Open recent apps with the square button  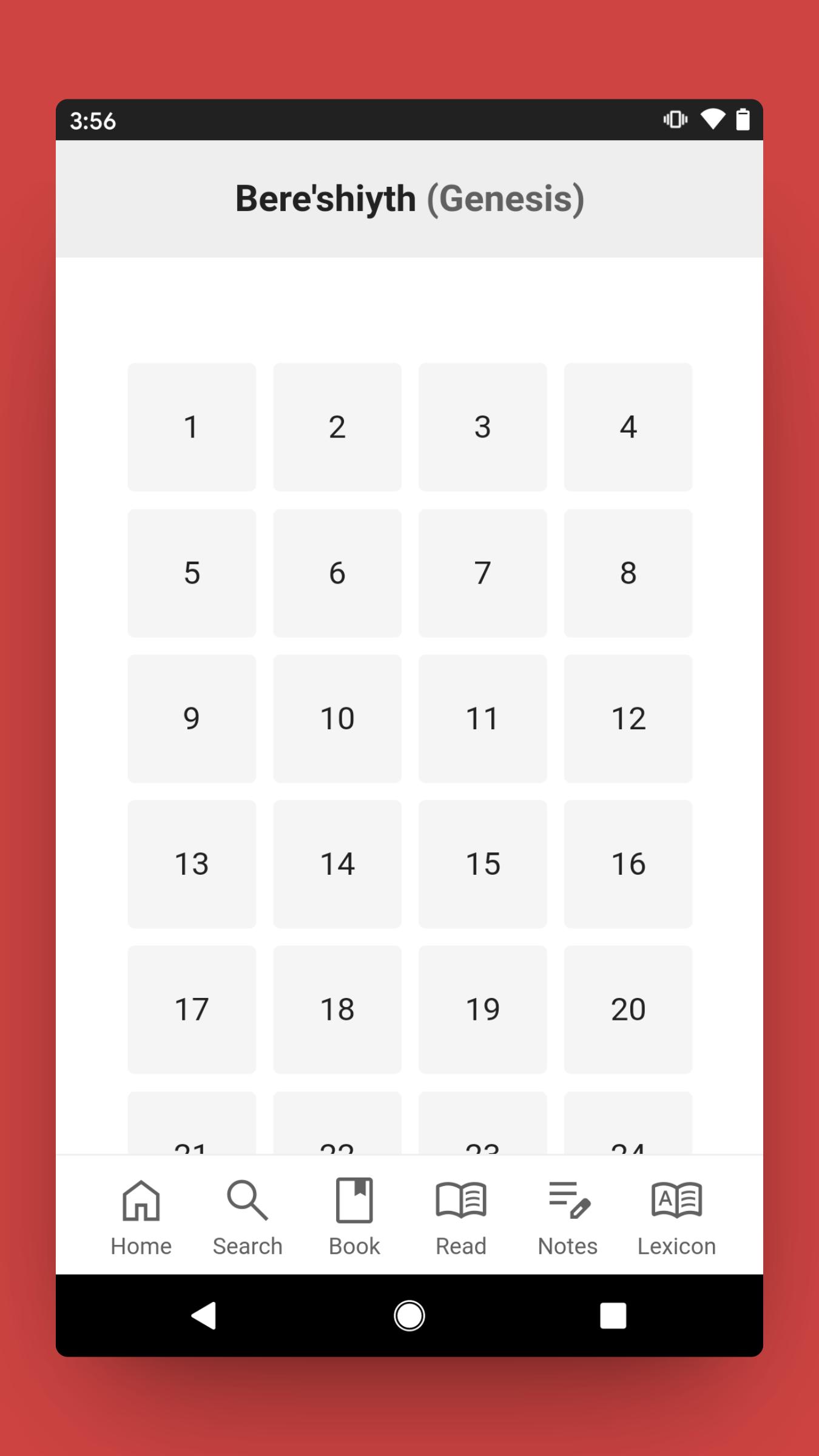coord(613,1316)
